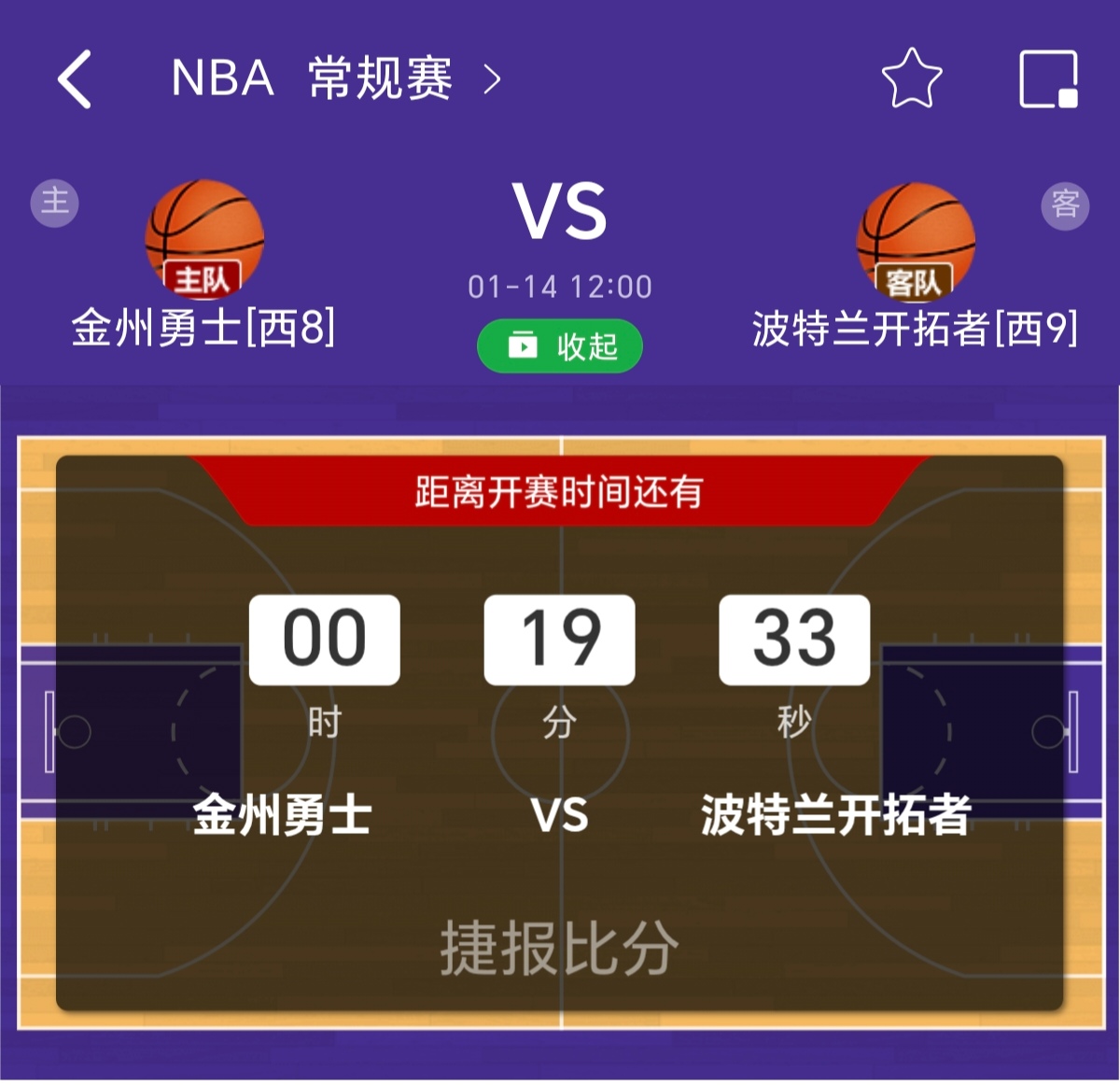Open the NBA 常规赛 league page
This screenshot has width=1120, height=1085.
pyautogui.click(x=336, y=78)
